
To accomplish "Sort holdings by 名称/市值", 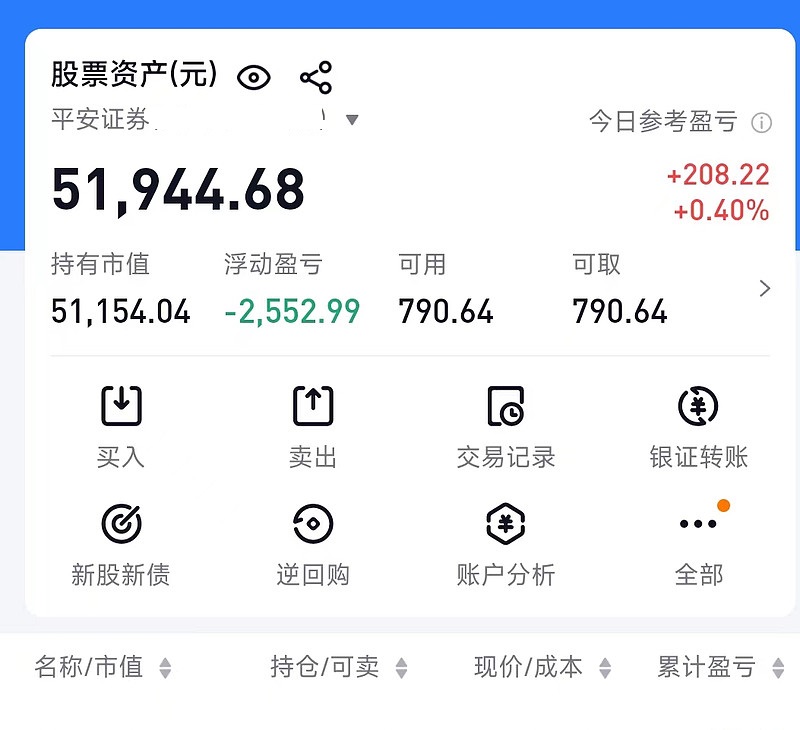I will (103, 667).
